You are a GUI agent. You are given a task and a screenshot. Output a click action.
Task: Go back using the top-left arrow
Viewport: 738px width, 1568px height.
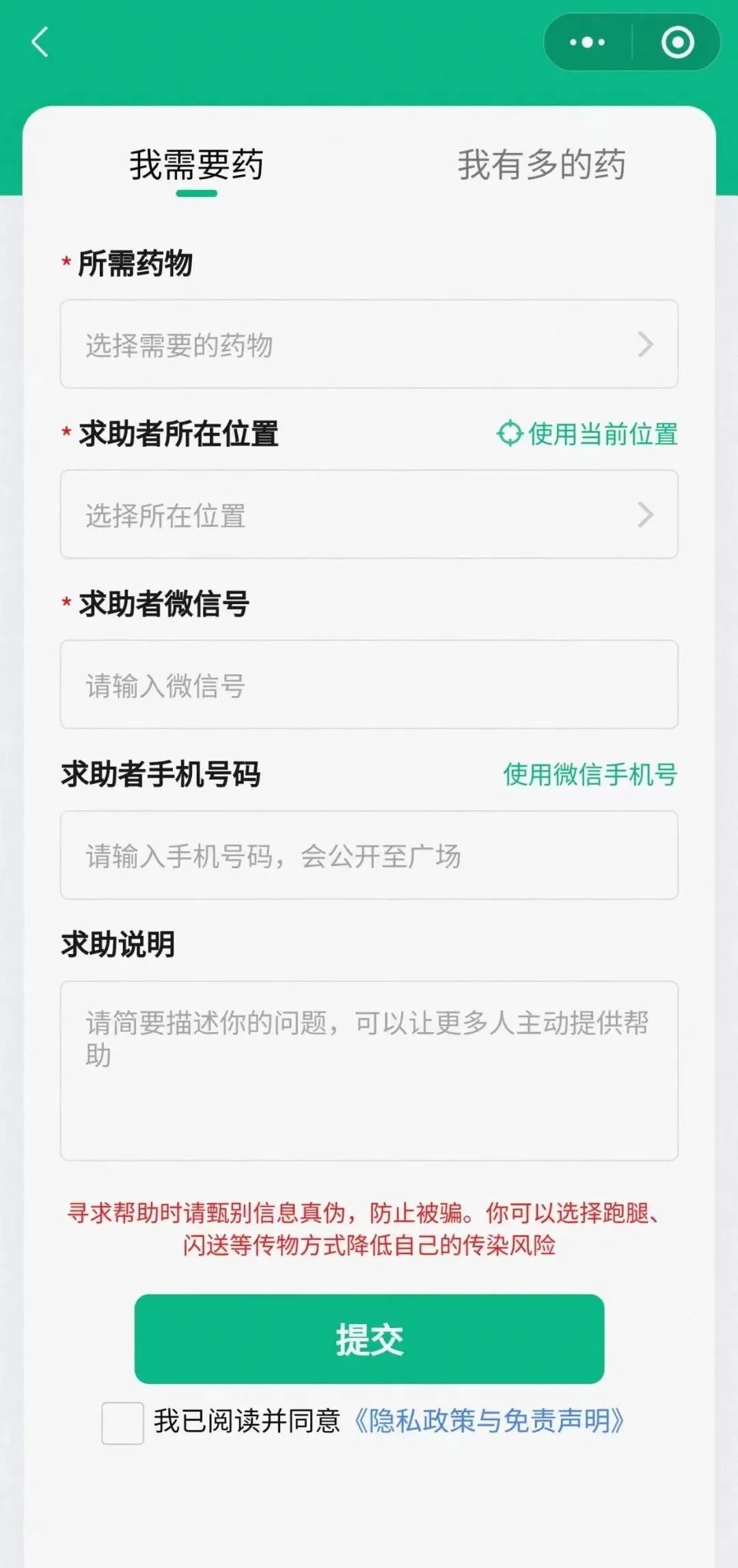point(40,42)
